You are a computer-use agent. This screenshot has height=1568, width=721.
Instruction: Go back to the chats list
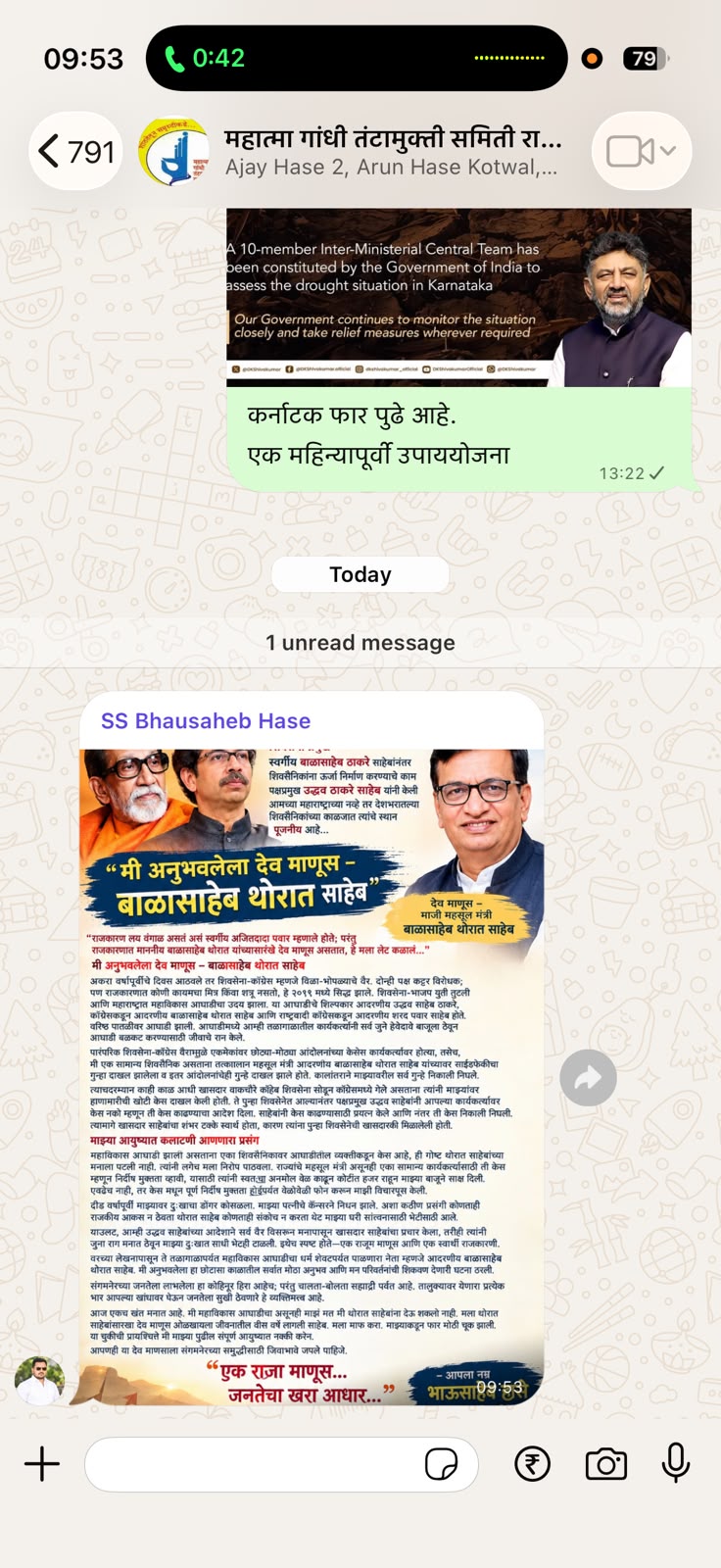pos(76,152)
